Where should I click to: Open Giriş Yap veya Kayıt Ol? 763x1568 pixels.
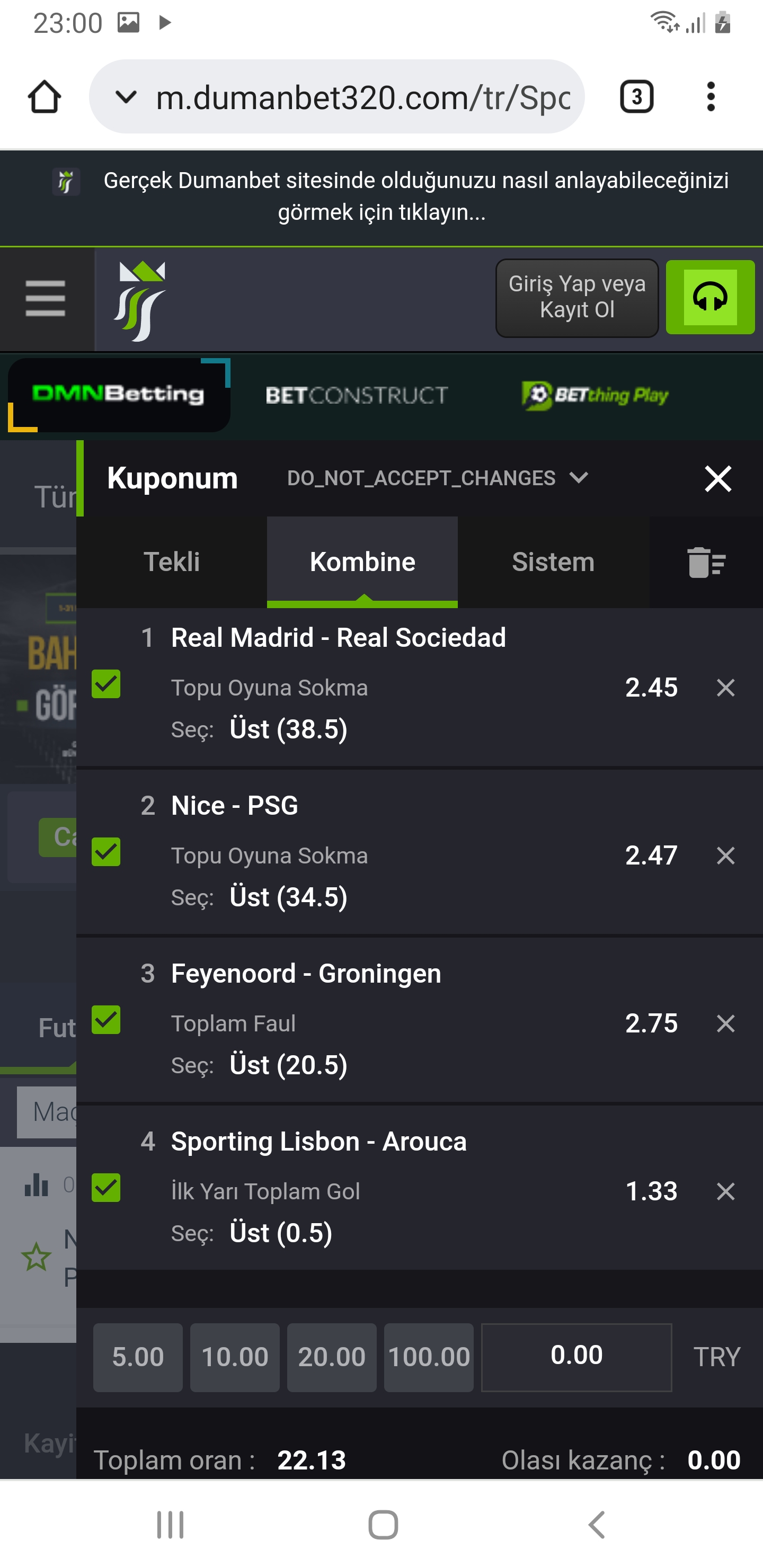coord(576,298)
